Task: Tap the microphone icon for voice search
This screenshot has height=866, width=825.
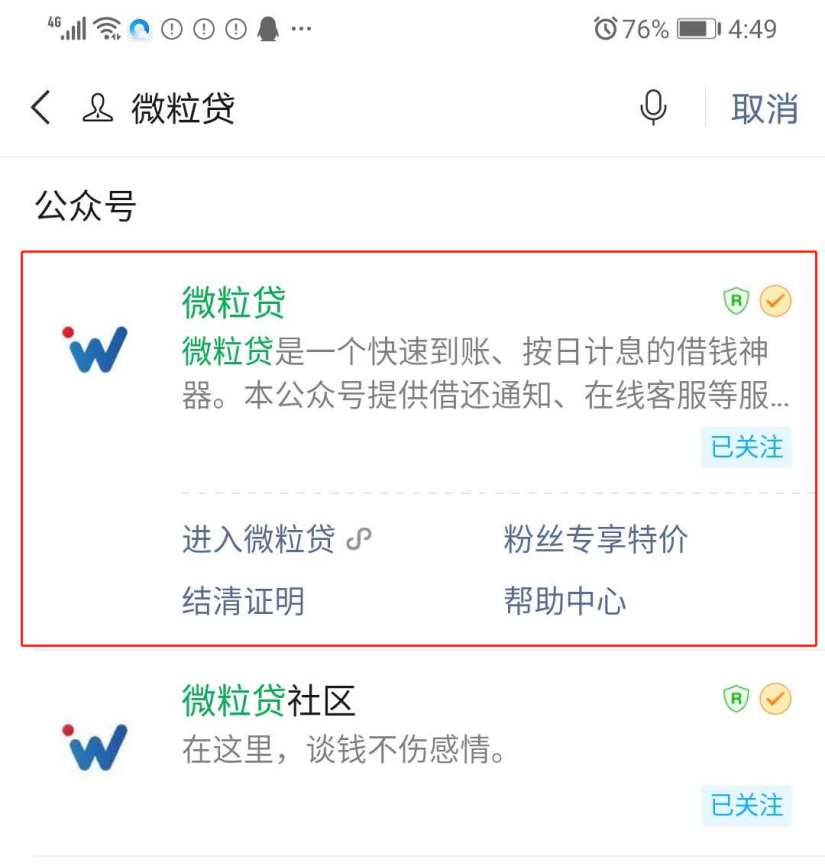Action: [x=654, y=107]
